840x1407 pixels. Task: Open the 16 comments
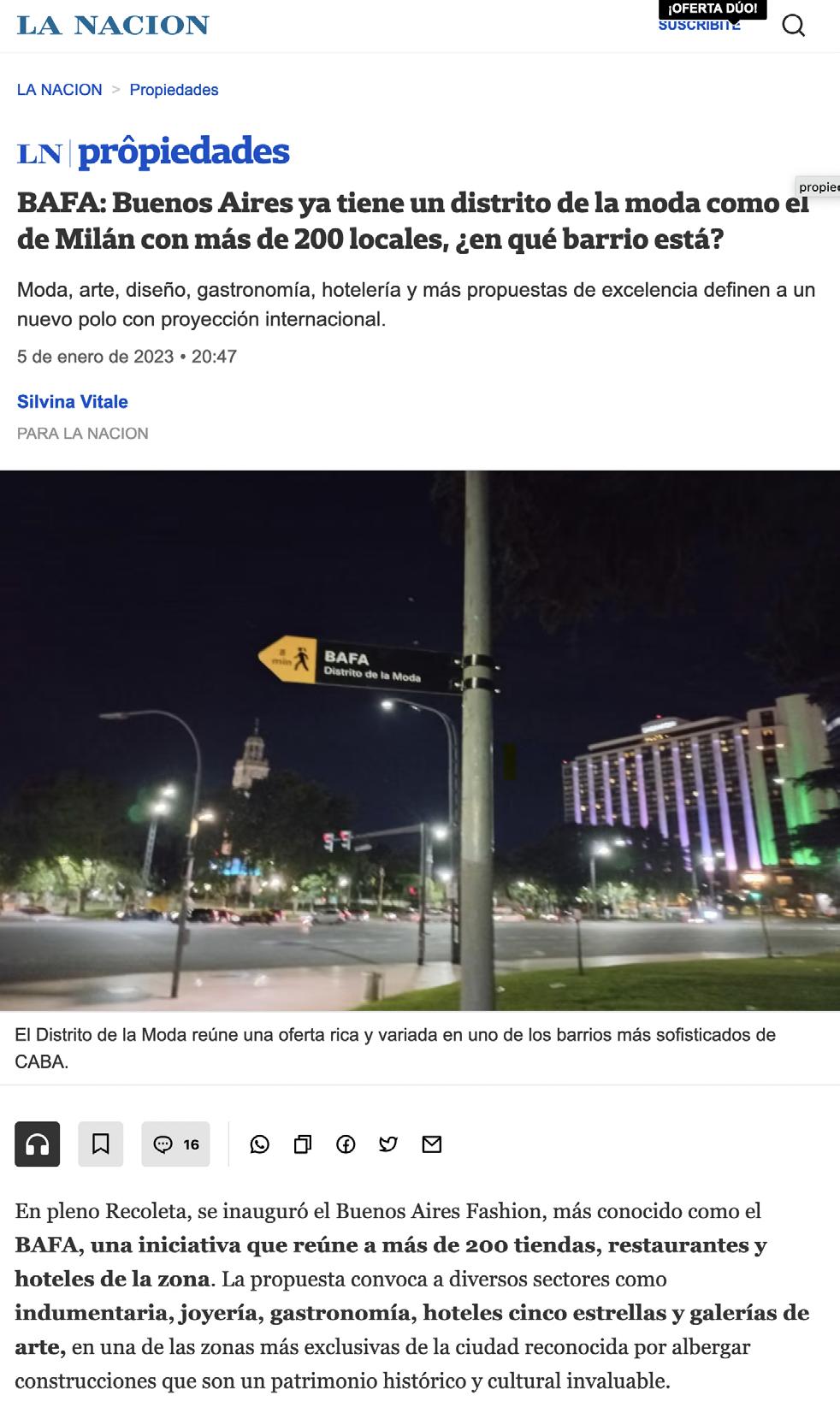[175, 1144]
